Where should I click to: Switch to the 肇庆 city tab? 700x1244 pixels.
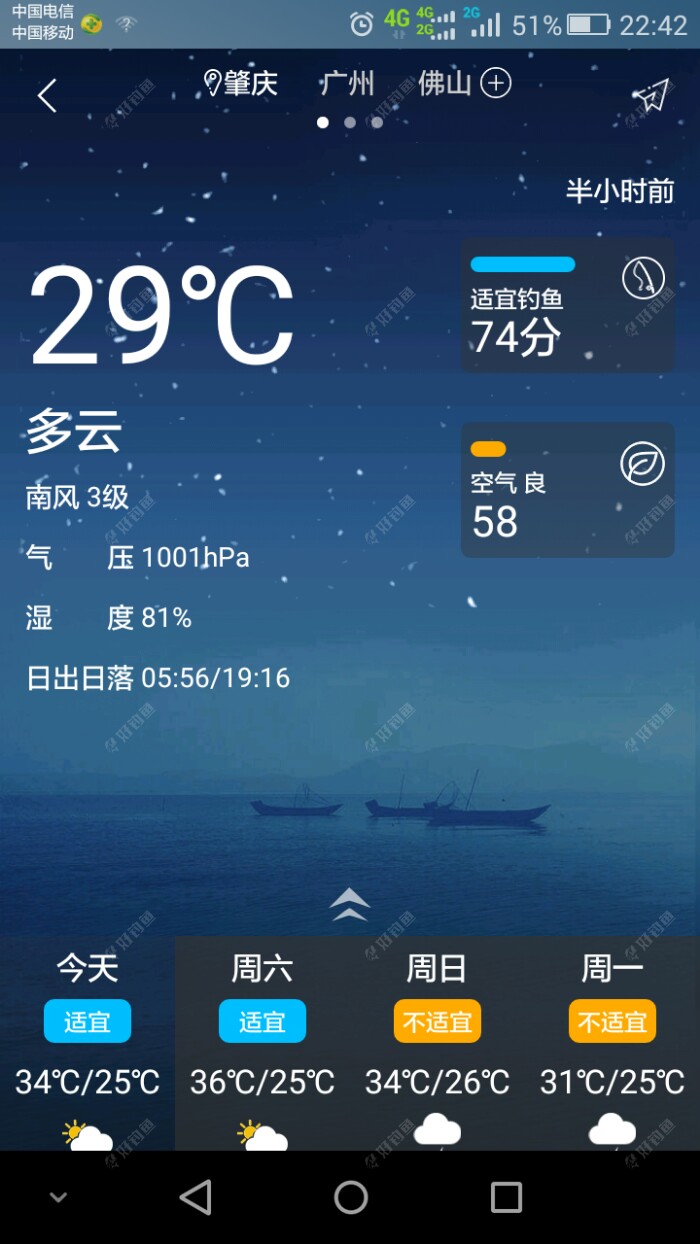point(242,83)
